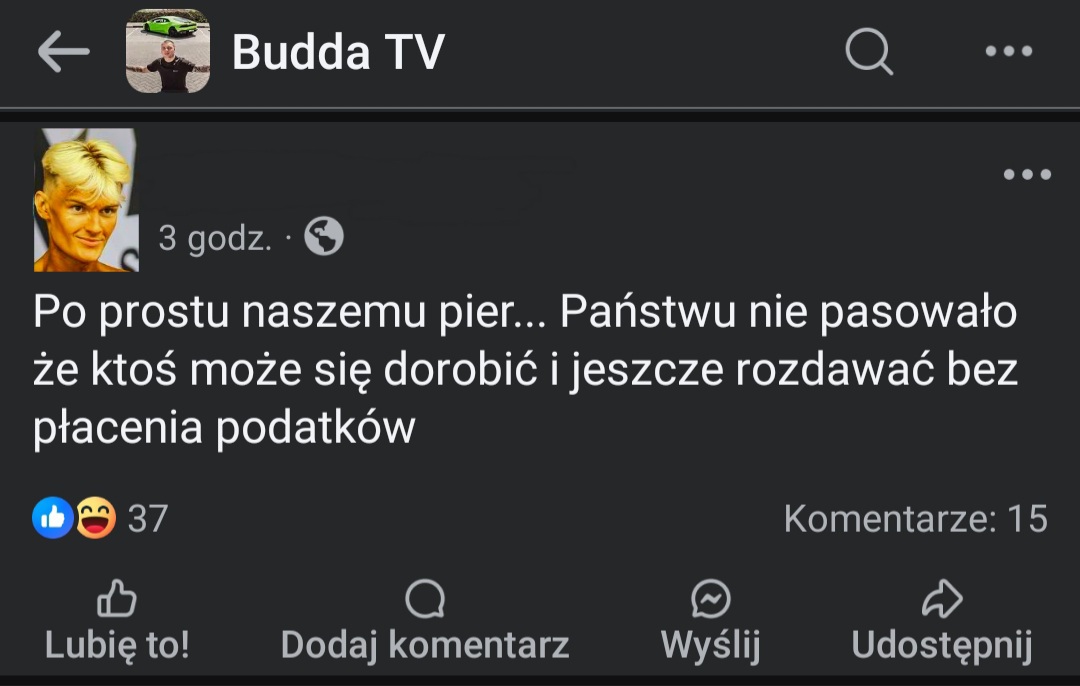Tap Dodaj komentarz to add a comment
The width and height of the screenshot is (1080, 686).
coord(425,622)
